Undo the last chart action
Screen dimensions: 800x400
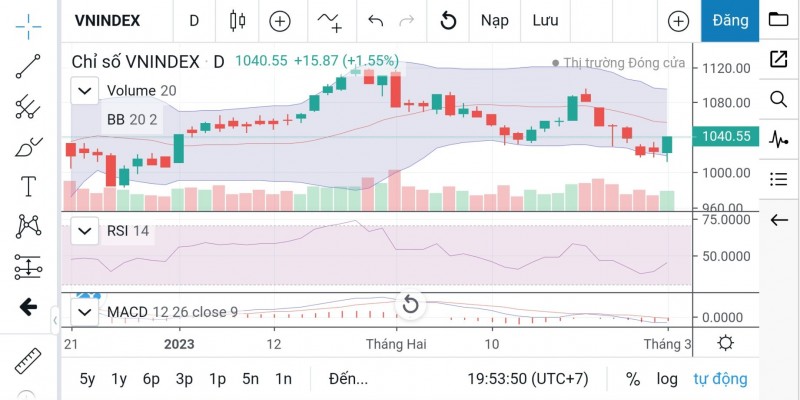[x=375, y=20]
